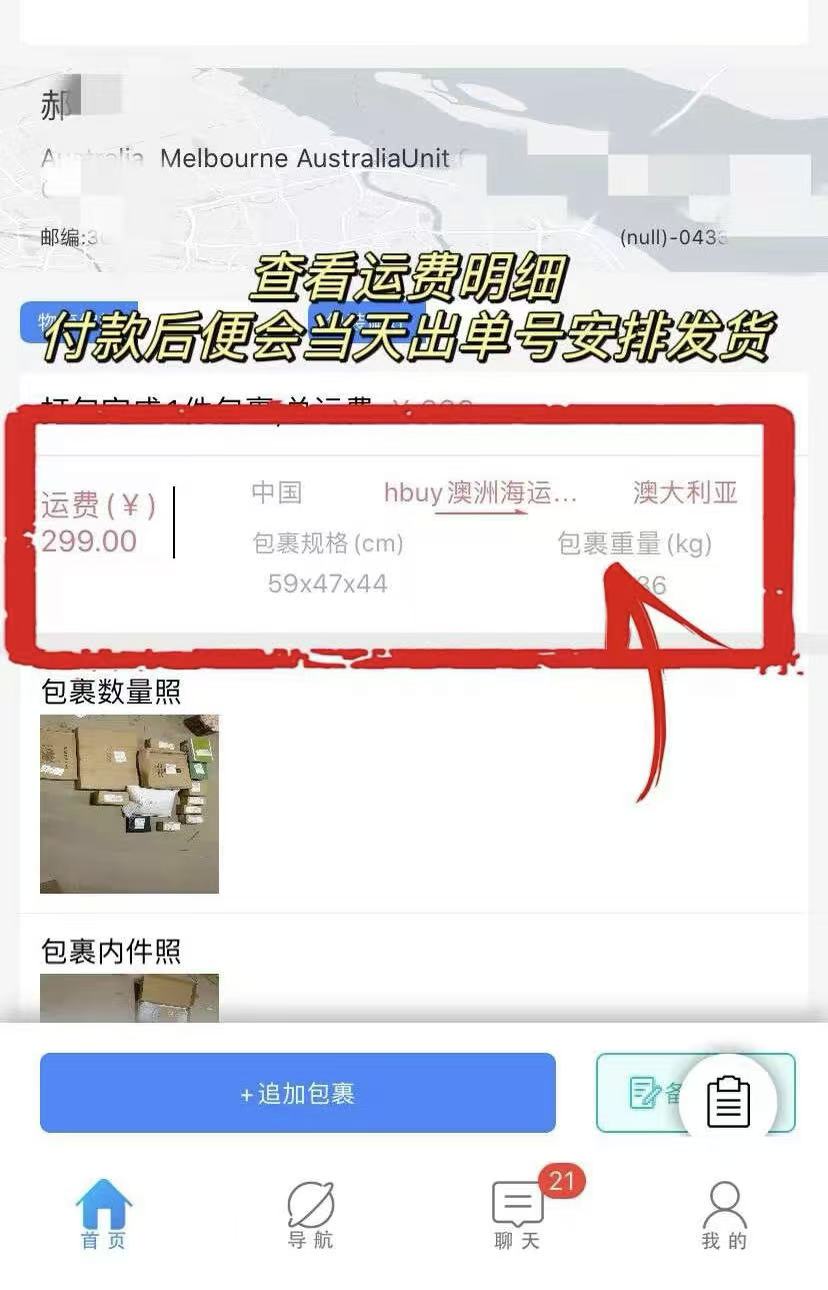Screen dimensions: 828x1290
Task: Go to the 我的 profile tab
Action: pyautogui.click(x=724, y=1214)
